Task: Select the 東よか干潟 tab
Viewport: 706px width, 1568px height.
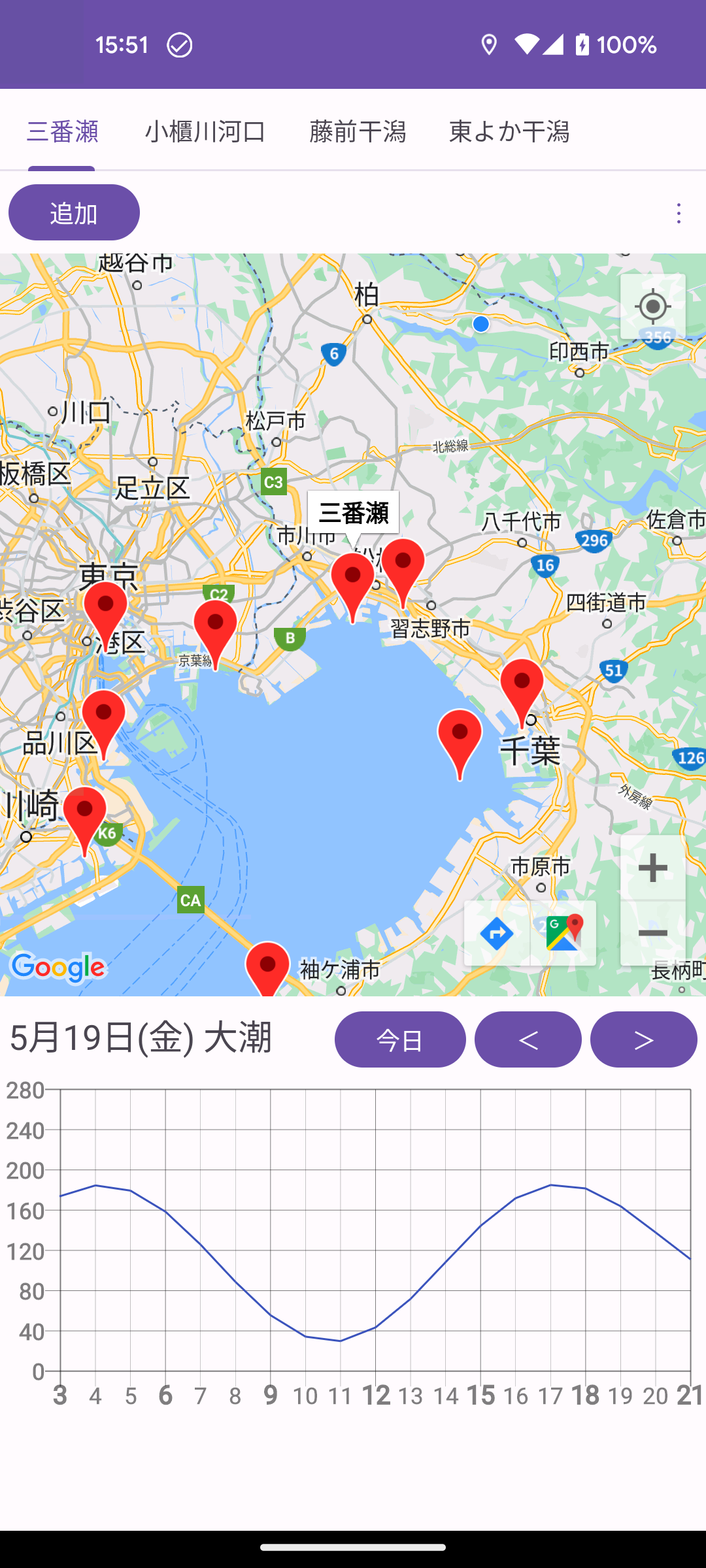Action: tap(509, 131)
